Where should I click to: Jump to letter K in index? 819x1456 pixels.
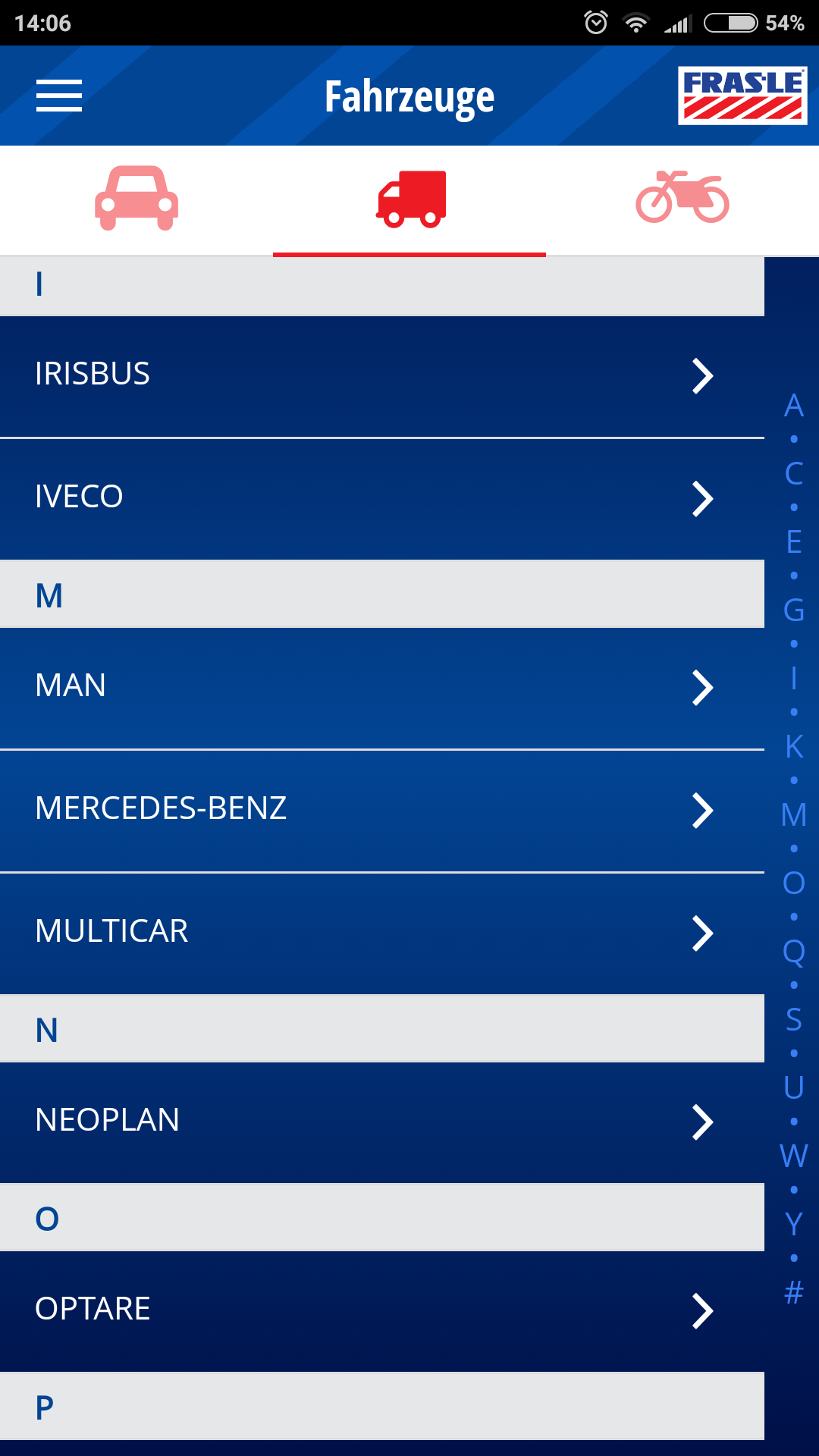click(793, 747)
